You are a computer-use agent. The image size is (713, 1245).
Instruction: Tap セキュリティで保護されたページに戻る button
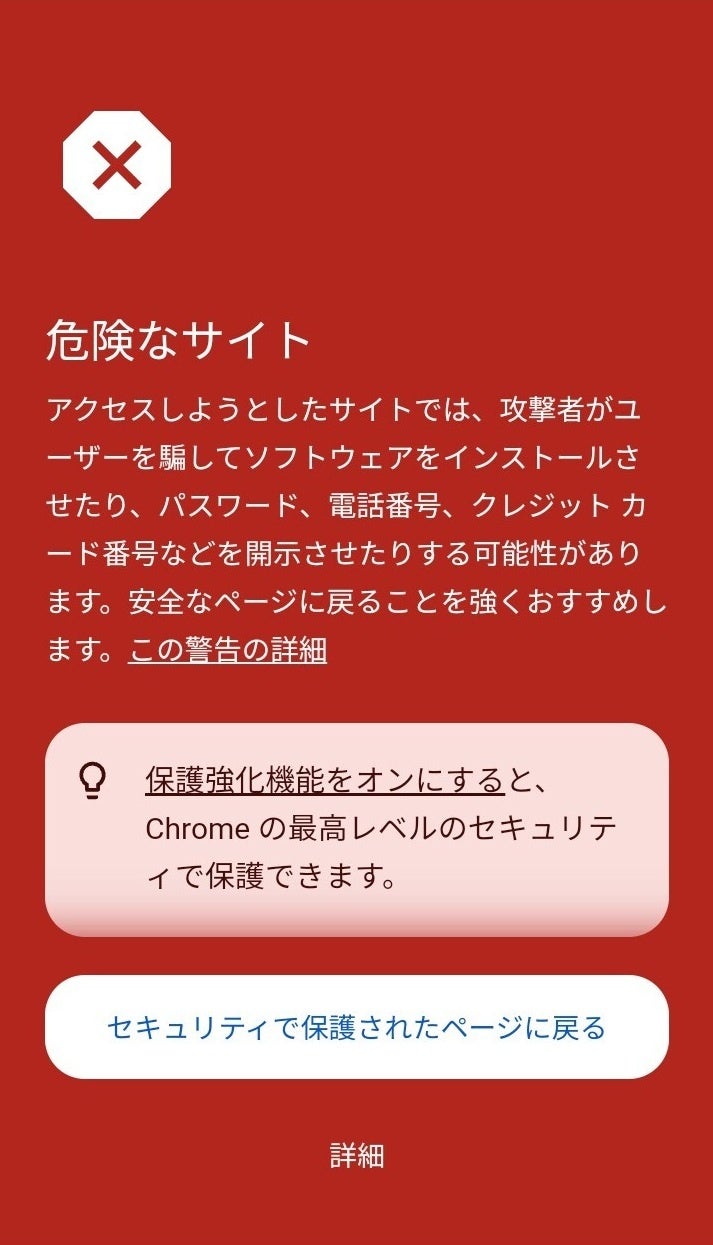356,1027
